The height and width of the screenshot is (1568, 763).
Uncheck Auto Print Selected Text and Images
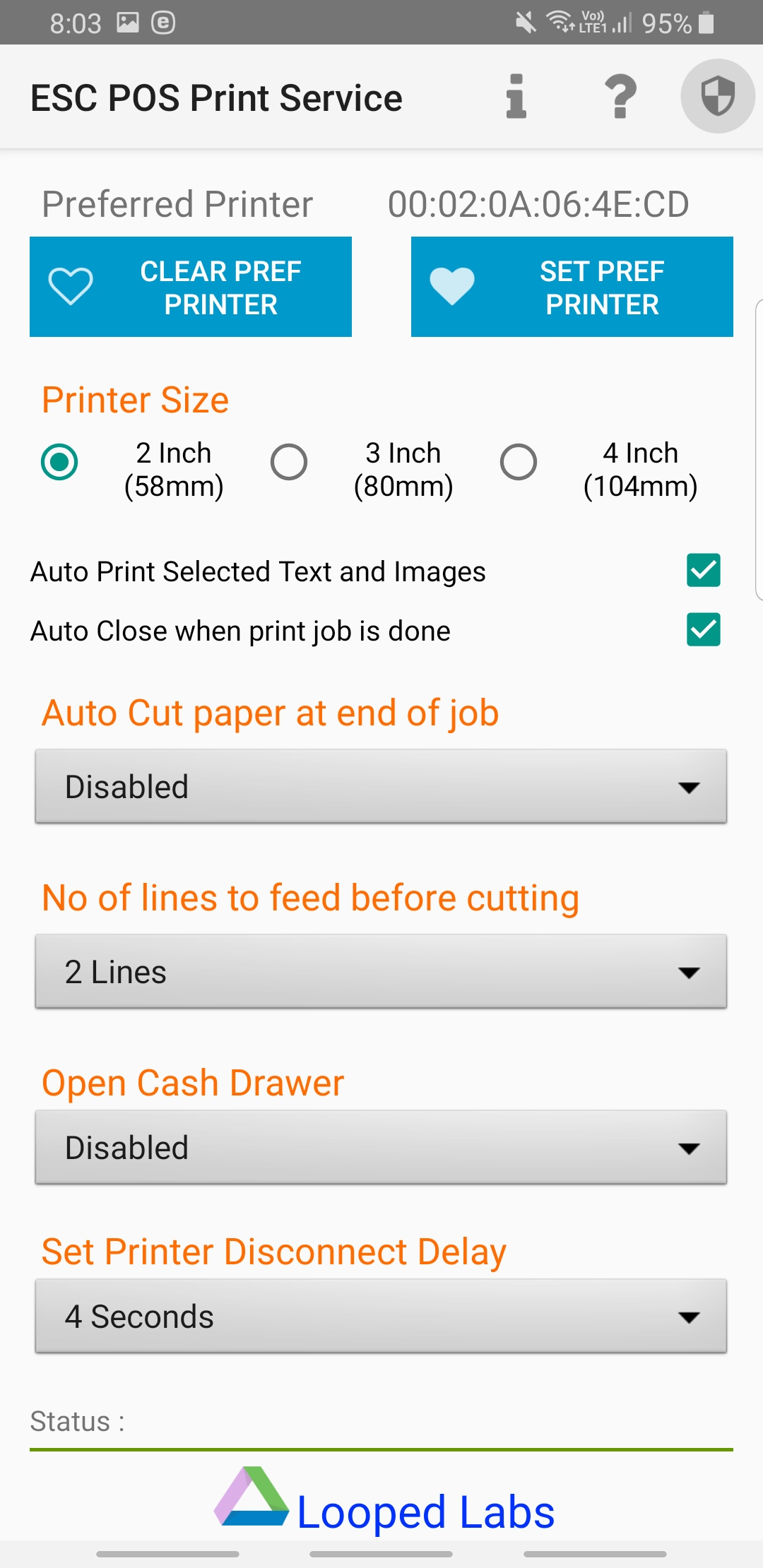pos(704,571)
